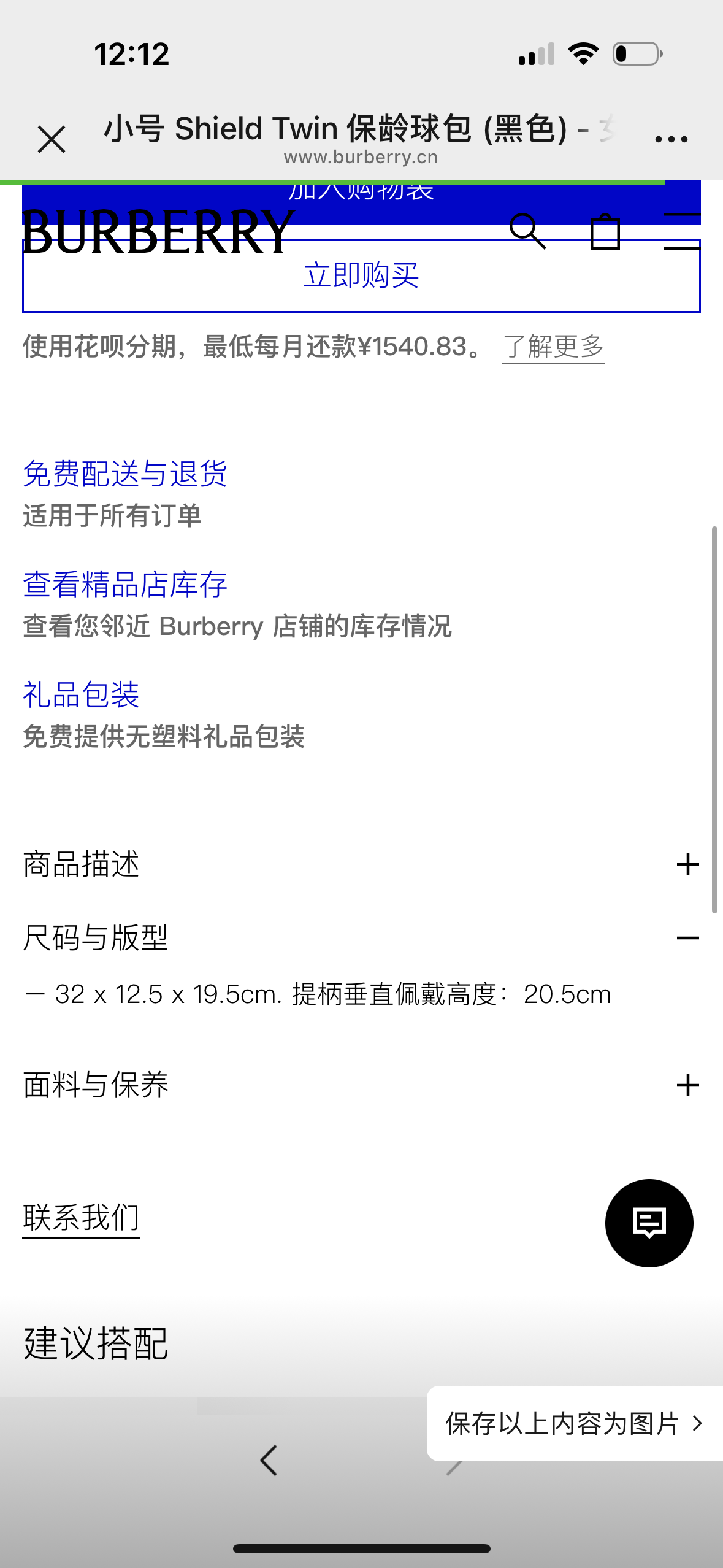Viewport: 723px width, 1568px height.
Task: Check boutique stock via 查看精品店库存
Action: click(125, 584)
